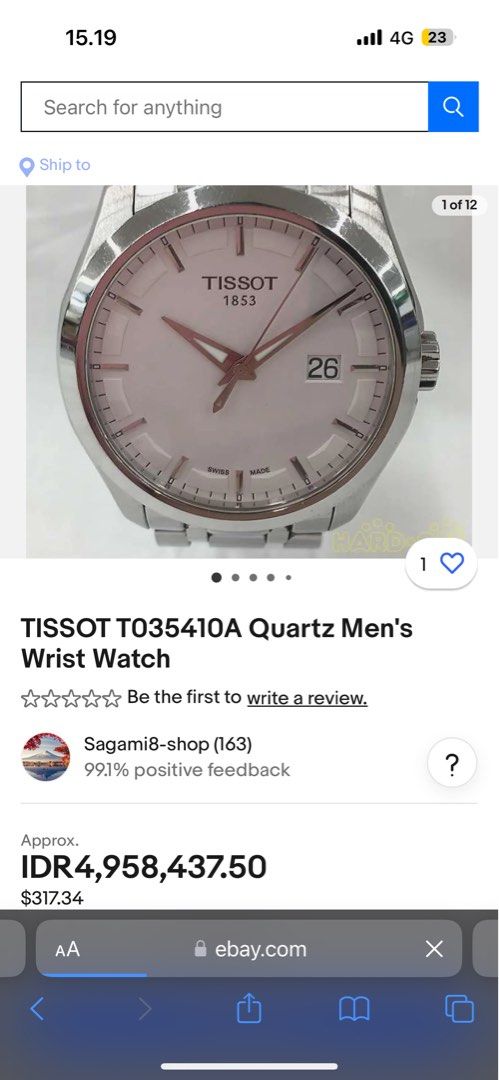This screenshot has width=499, height=1080.
Task: Go back to the previous page
Action: [x=37, y=1010]
